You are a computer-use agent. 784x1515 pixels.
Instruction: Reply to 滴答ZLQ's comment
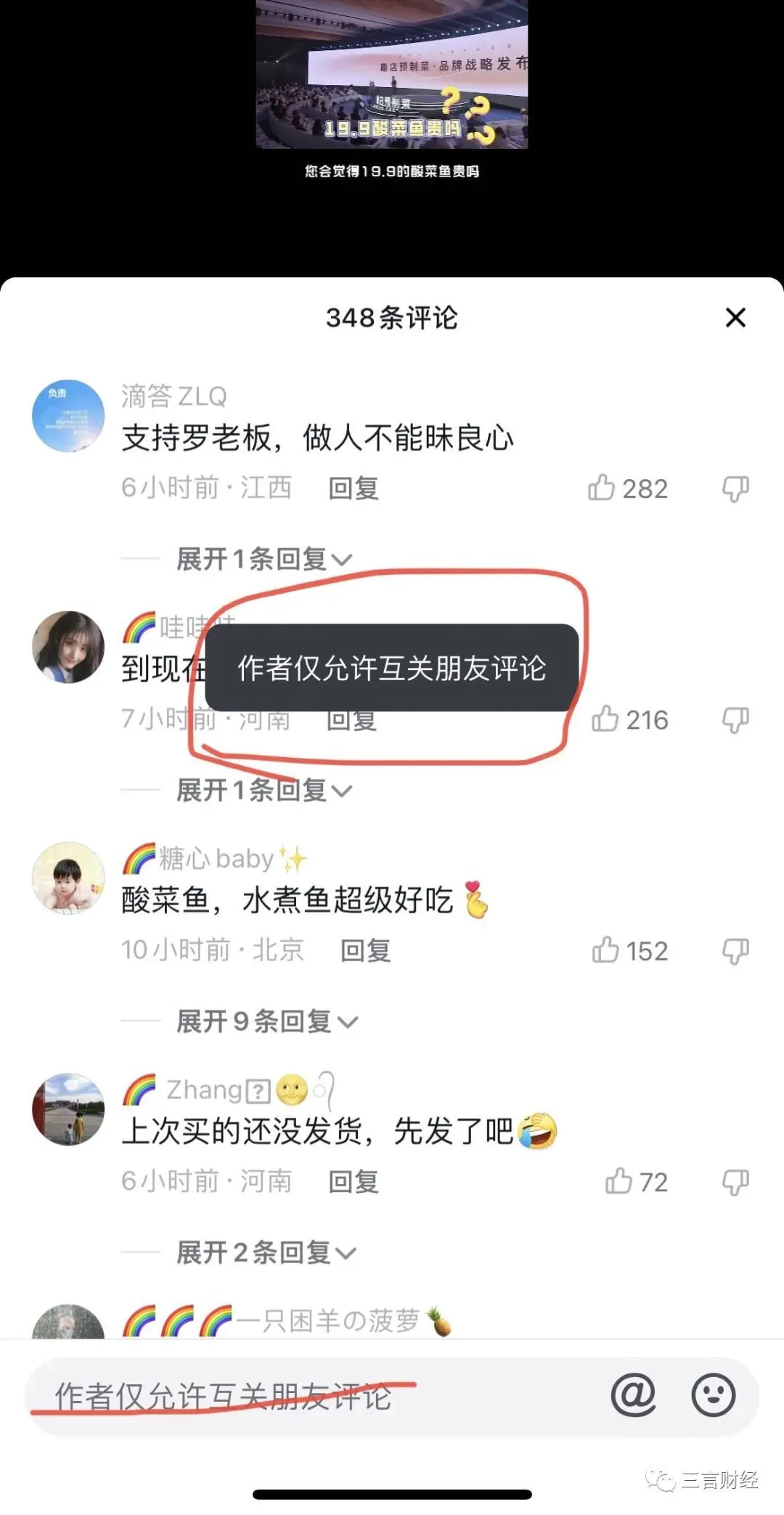pyautogui.click(x=354, y=489)
